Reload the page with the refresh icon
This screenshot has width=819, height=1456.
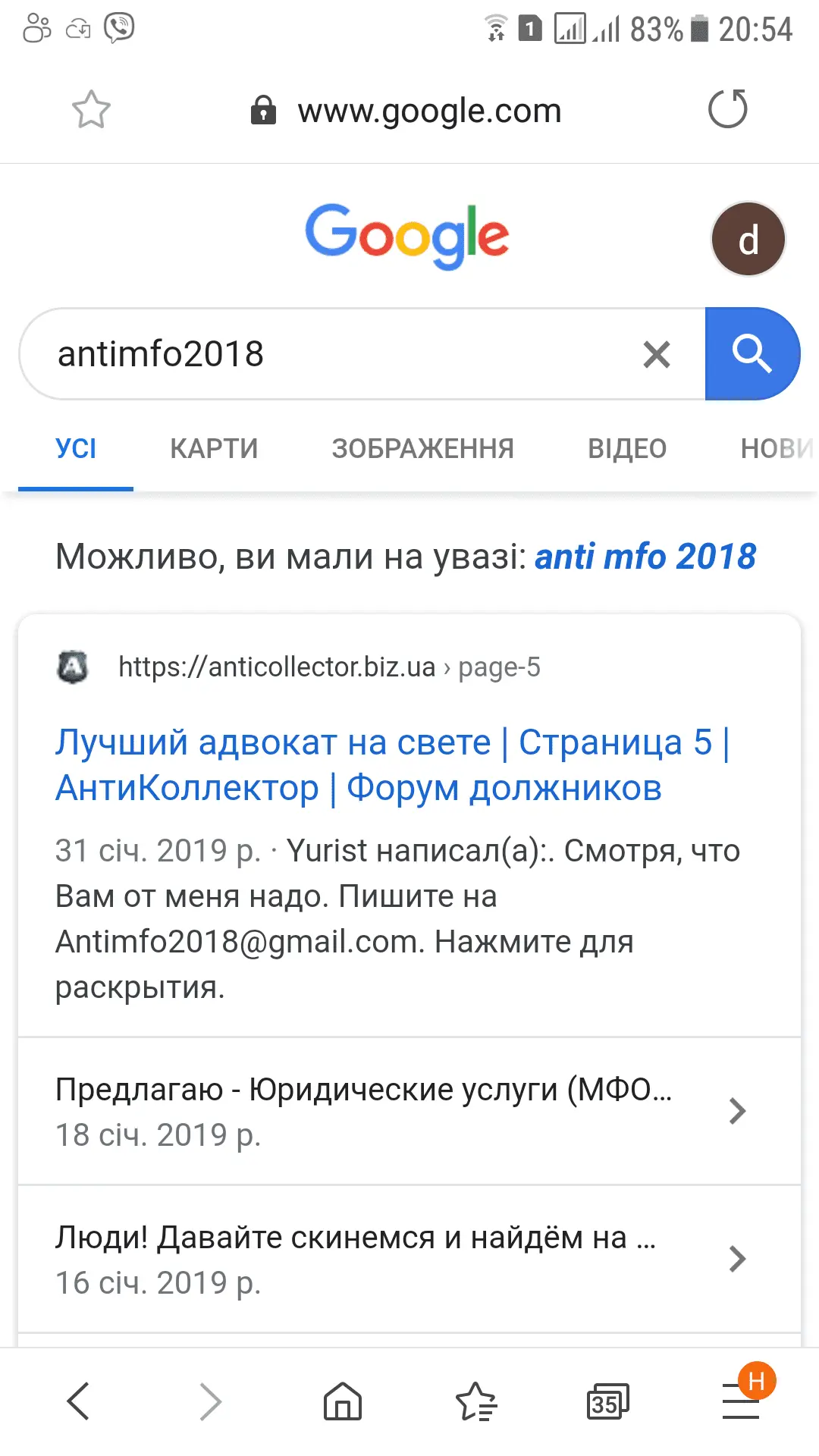click(726, 110)
